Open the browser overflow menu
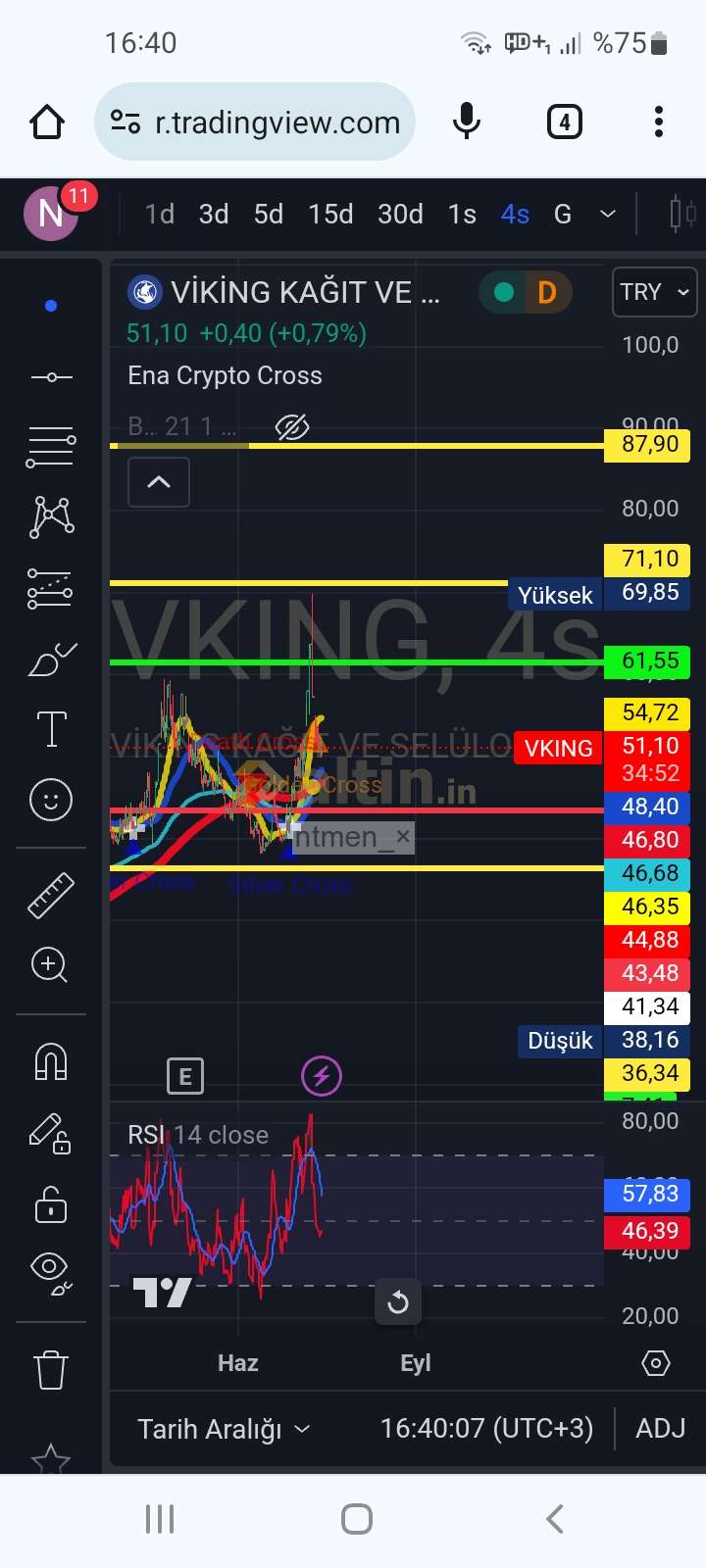This screenshot has height=1568, width=706. coord(658,122)
